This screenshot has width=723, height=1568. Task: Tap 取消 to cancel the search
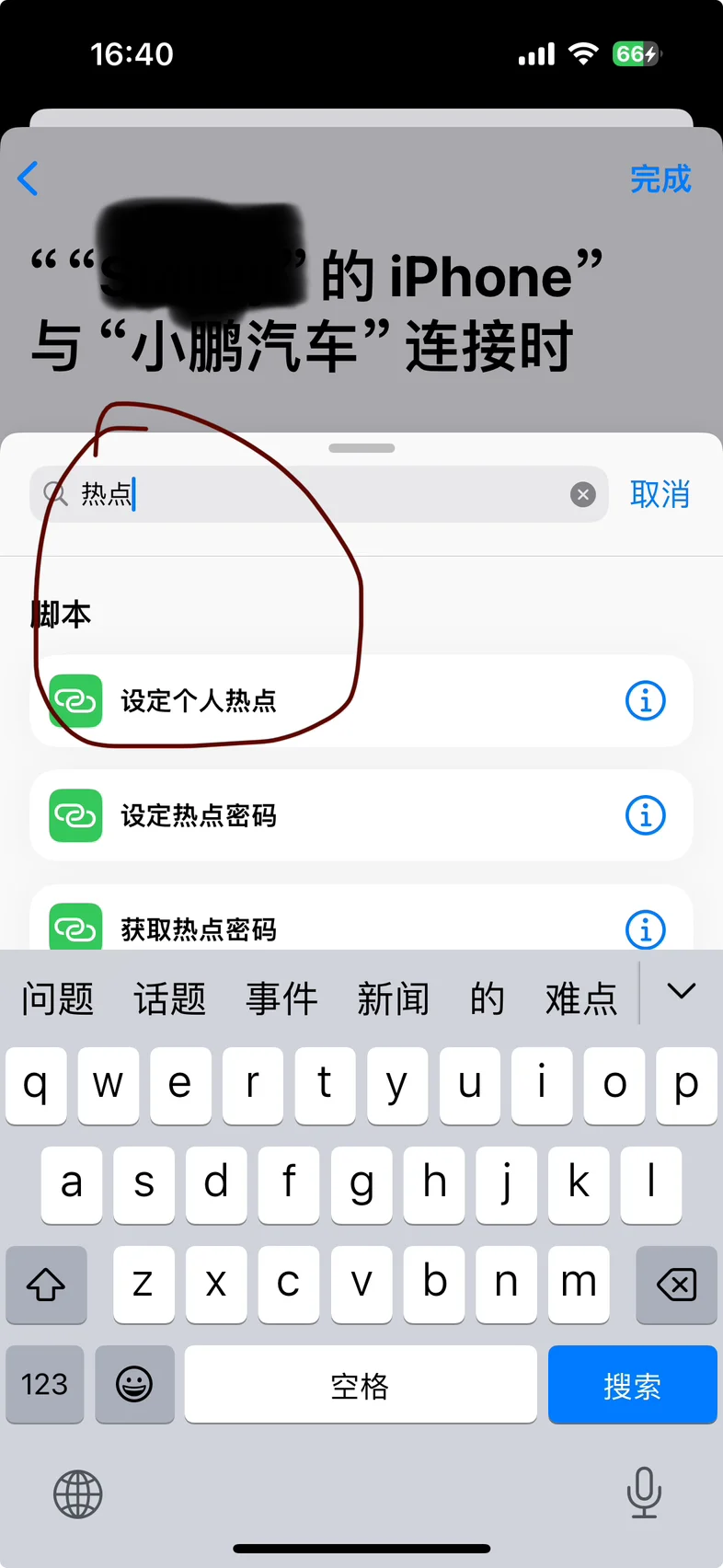660,495
